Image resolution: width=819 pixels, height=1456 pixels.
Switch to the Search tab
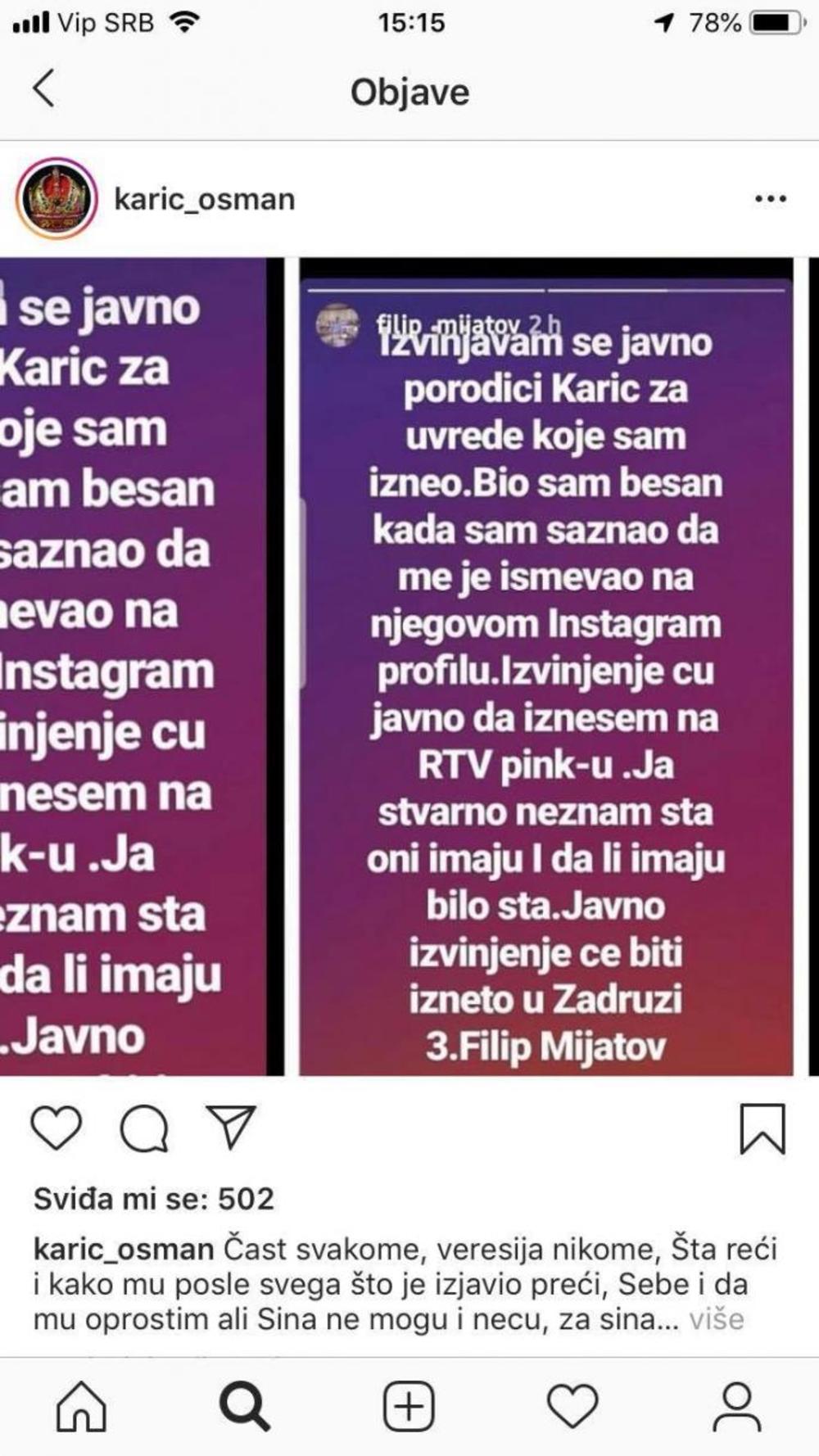(x=244, y=1407)
